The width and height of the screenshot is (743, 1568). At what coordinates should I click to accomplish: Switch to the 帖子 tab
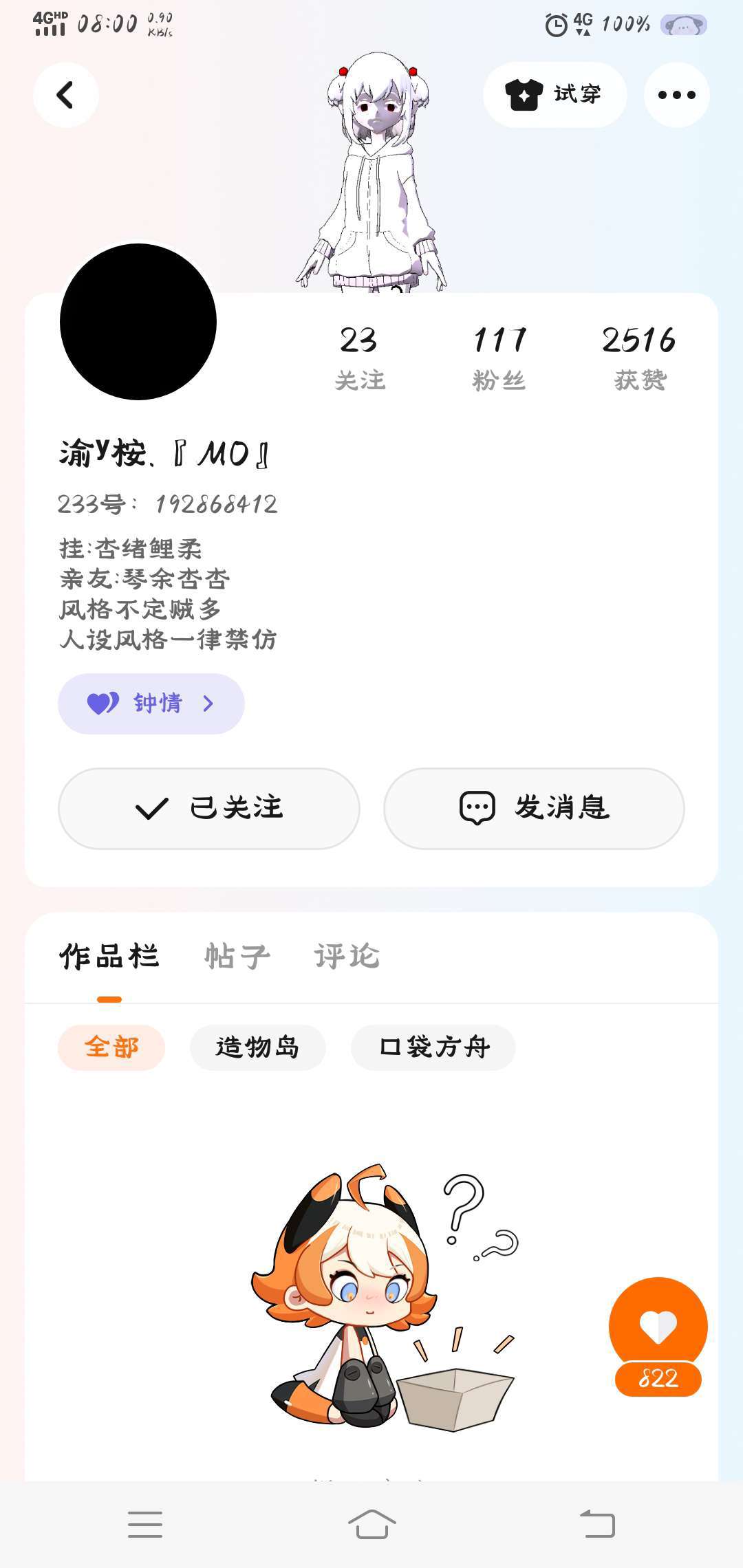(x=237, y=957)
